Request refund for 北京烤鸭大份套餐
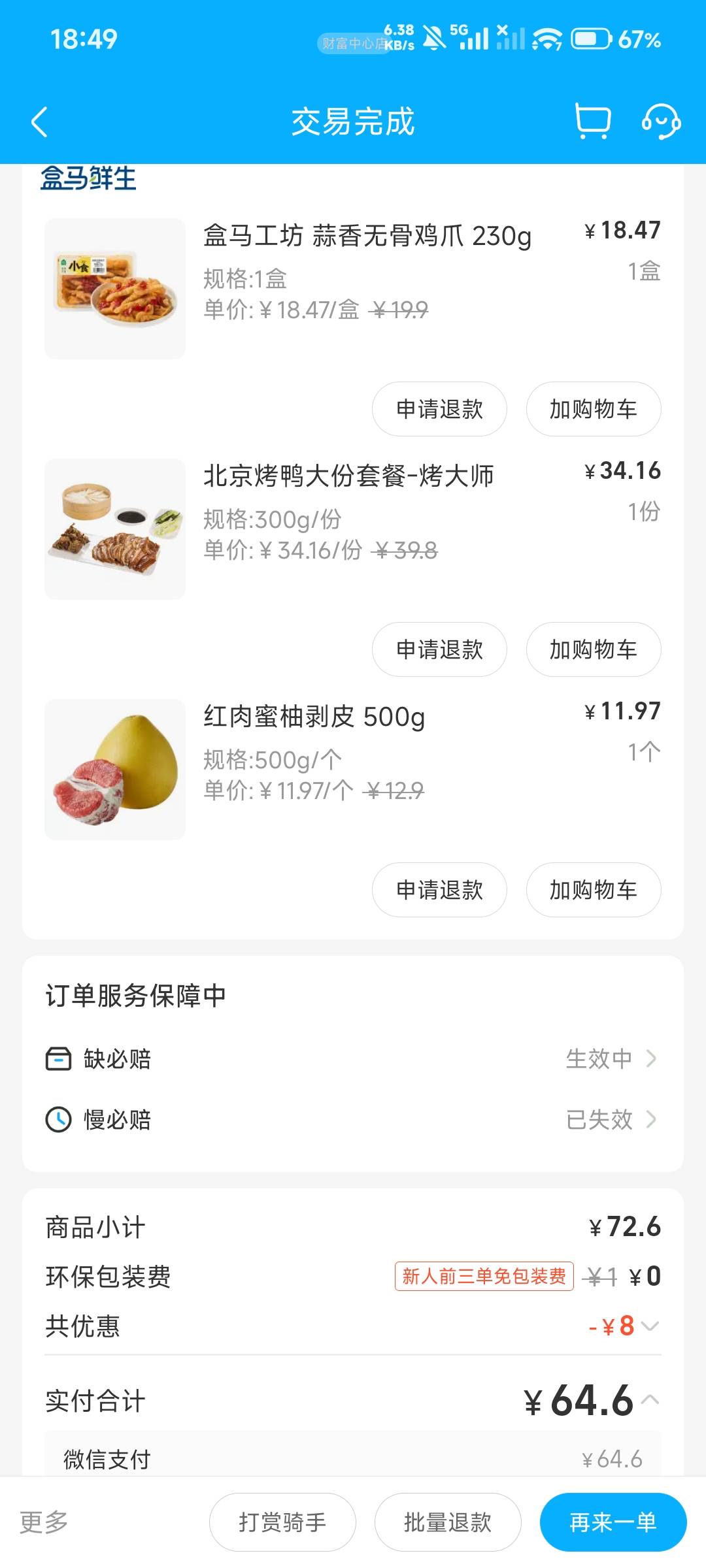706x1568 pixels. (439, 649)
